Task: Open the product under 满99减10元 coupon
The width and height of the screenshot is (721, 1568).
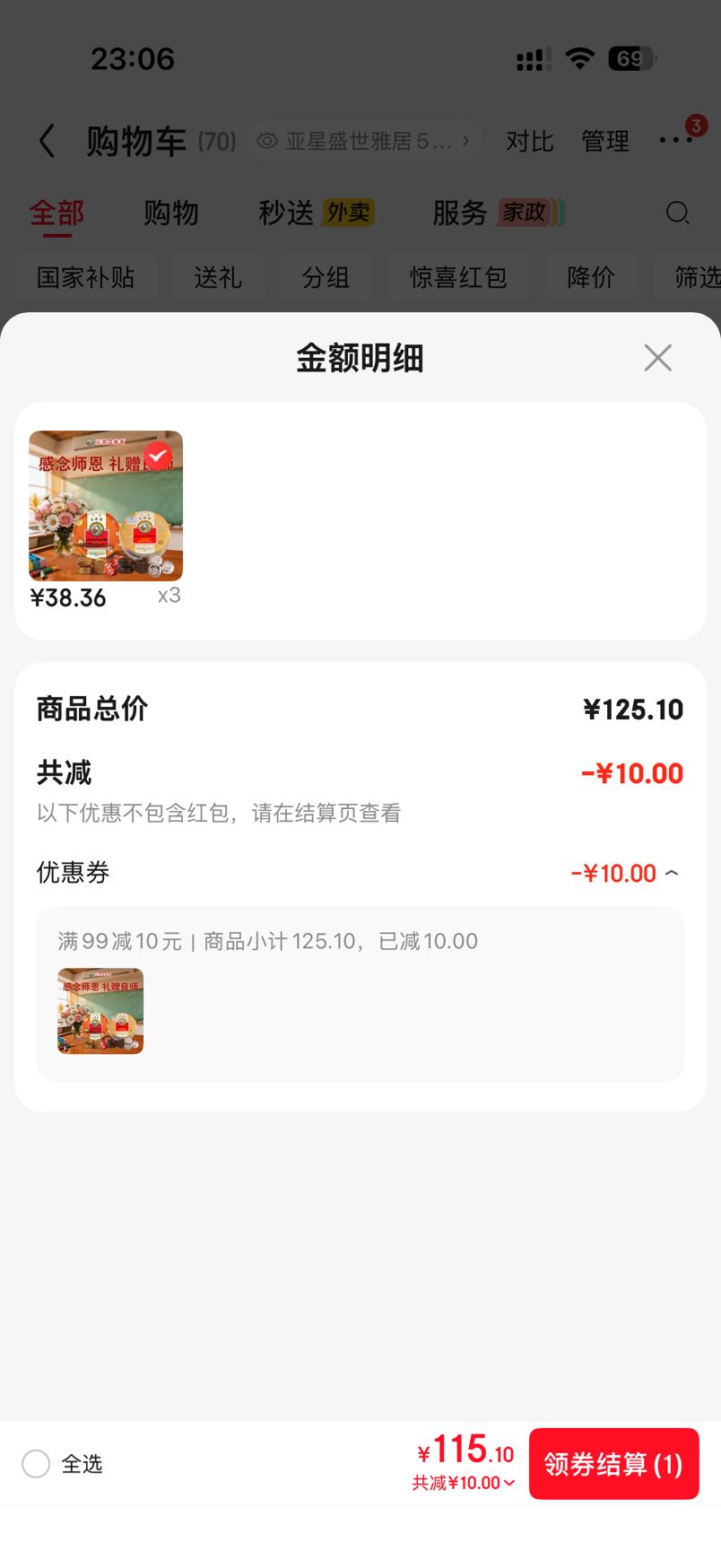Action: 100,1011
